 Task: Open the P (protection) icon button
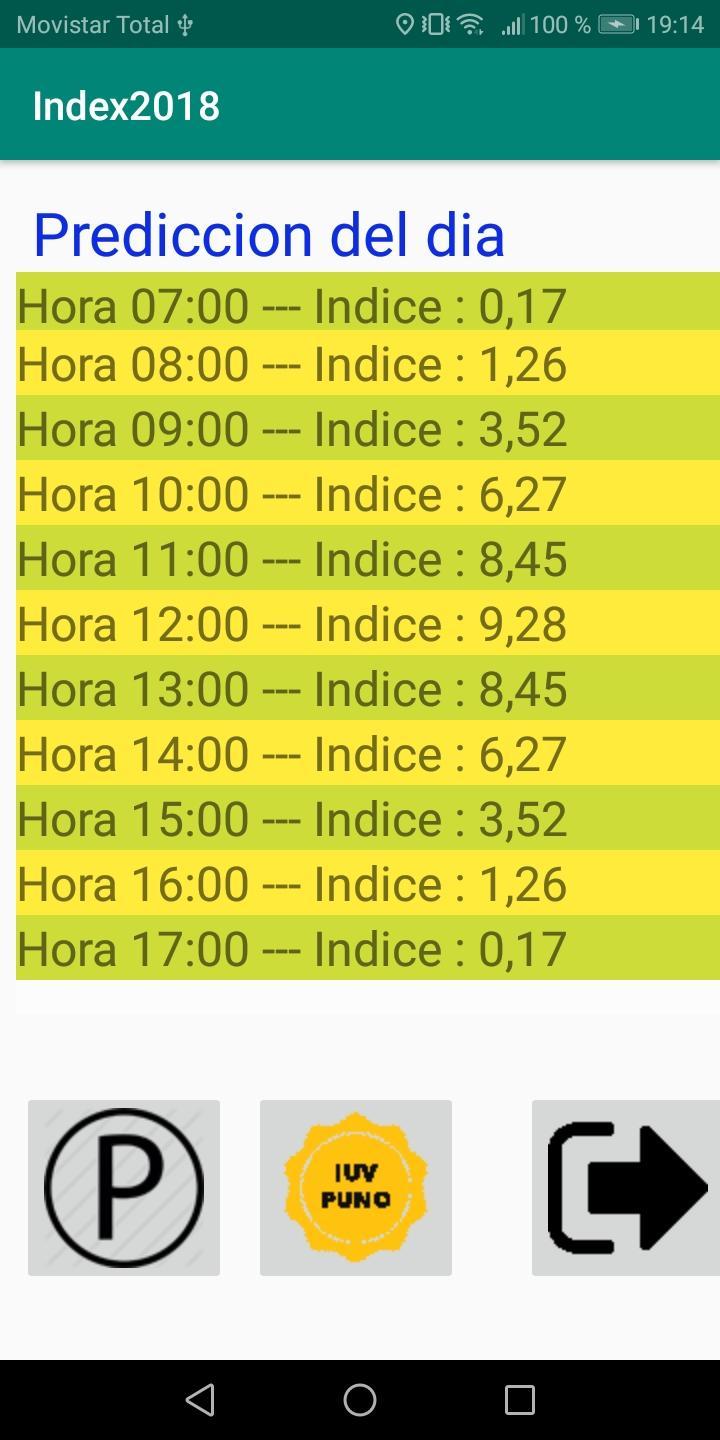tap(123, 1187)
